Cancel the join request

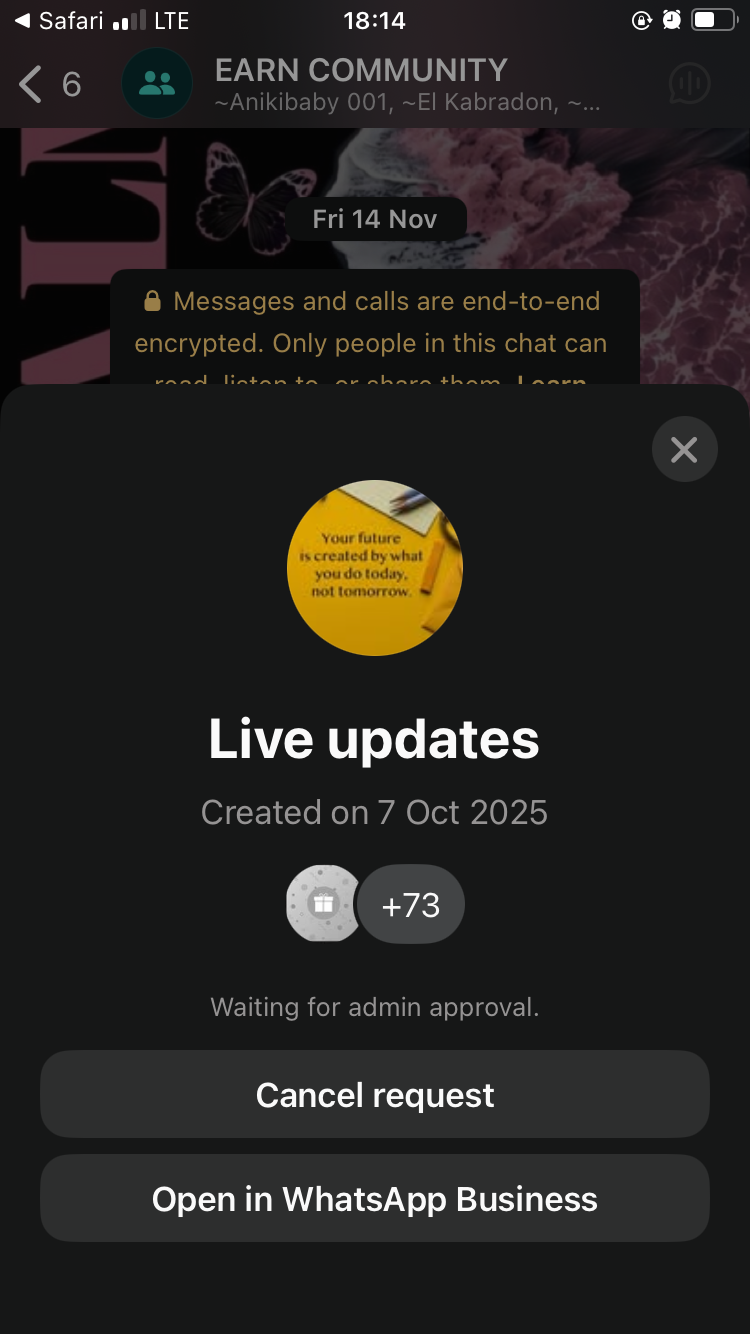(x=375, y=1095)
